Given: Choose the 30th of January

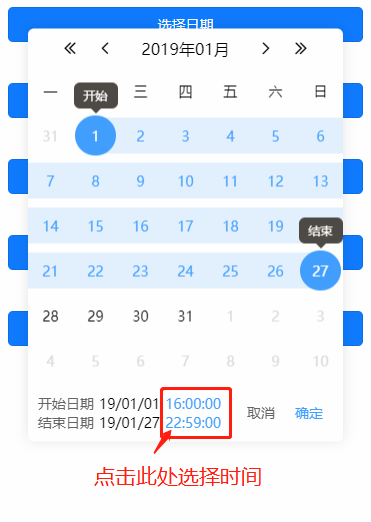Looking at the screenshot, I should coord(140,316).
